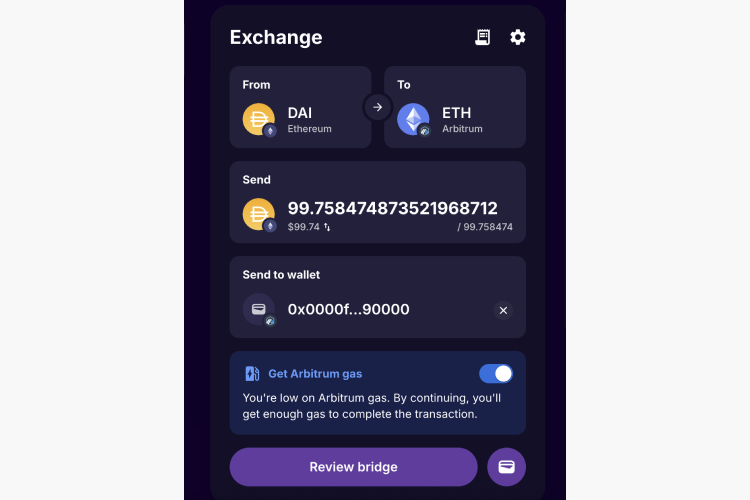Clear the destination wallet address

point(503,310)
